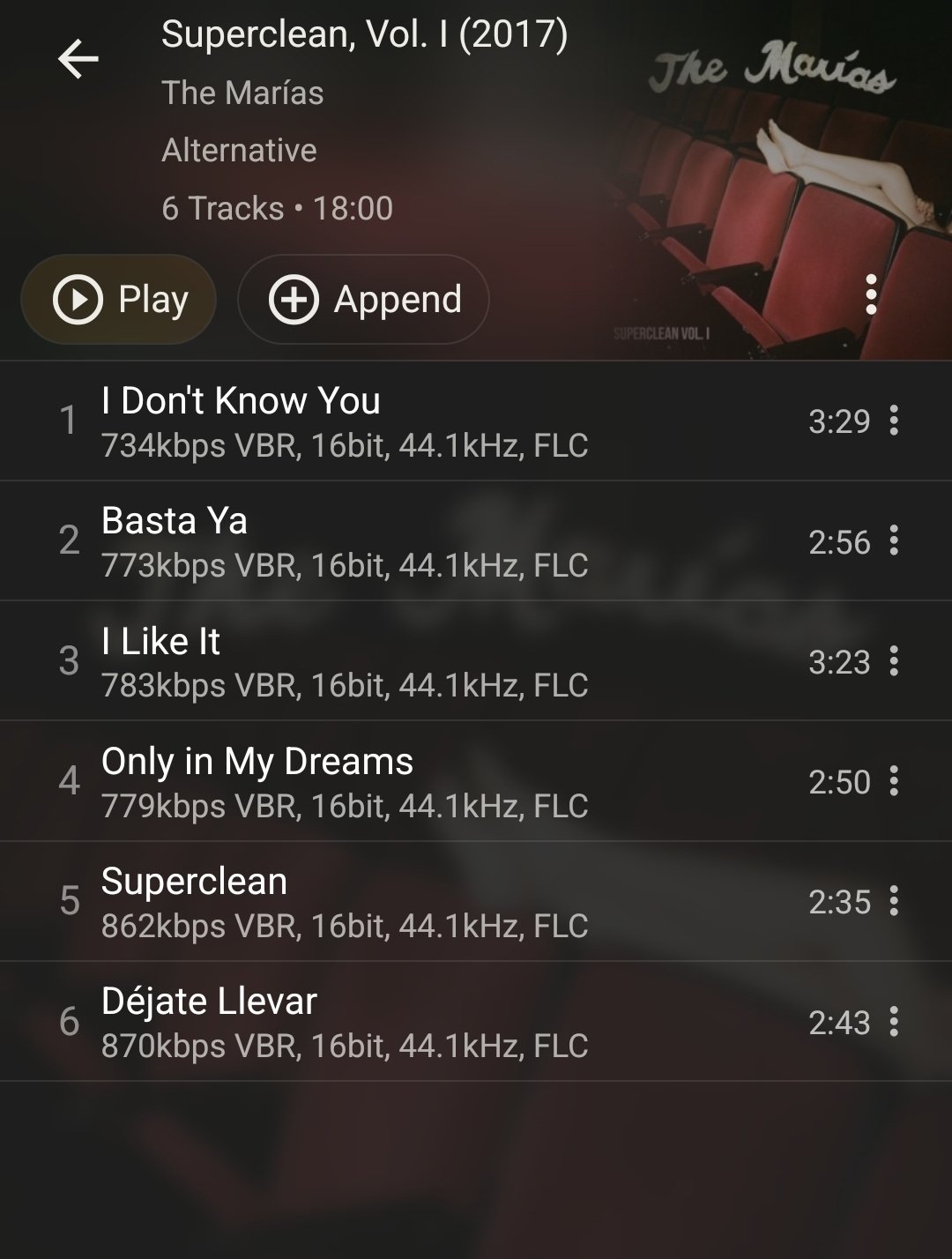Open options for Only in My Dreams
Viewport: 952px width, 1259px height.
click(894, 780)
